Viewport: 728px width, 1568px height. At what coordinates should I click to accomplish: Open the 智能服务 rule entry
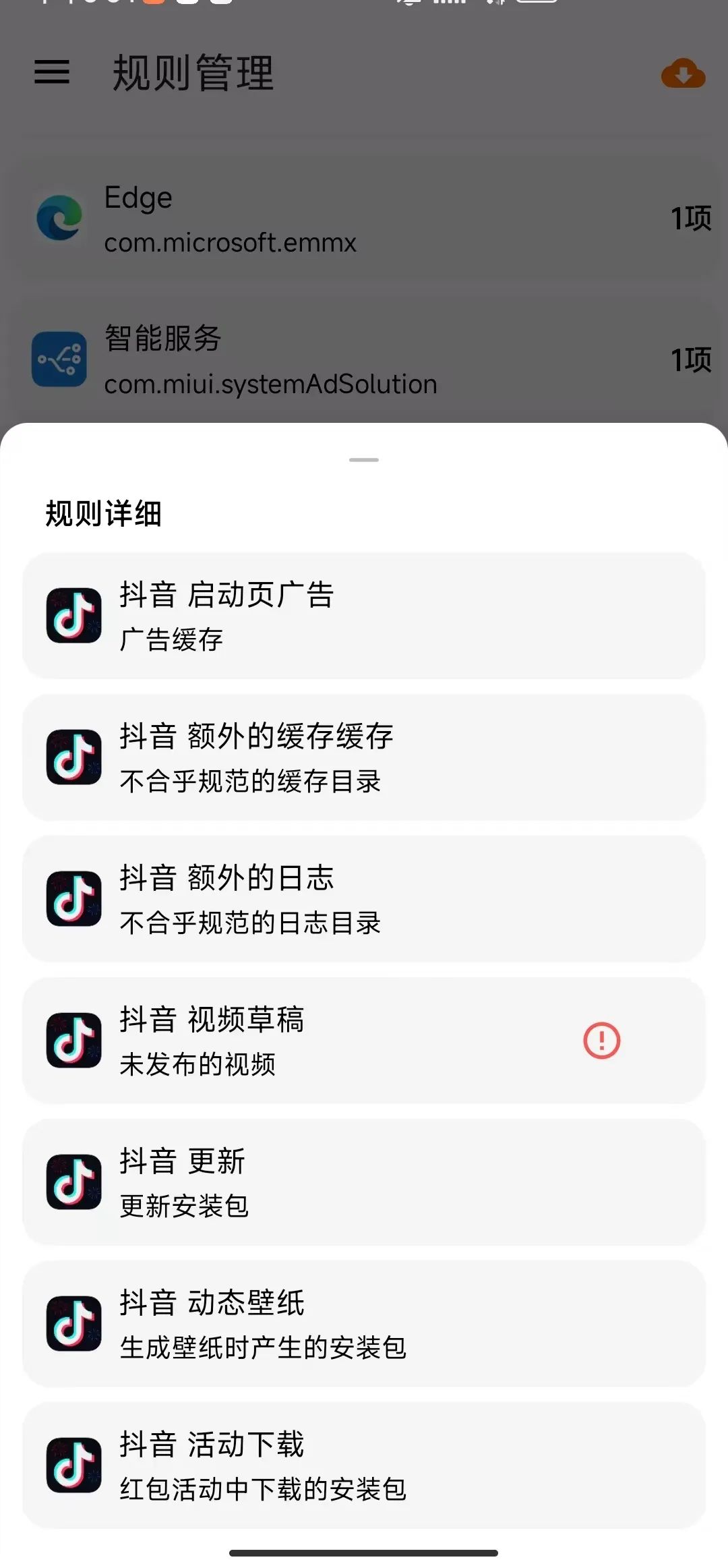pyautogui.click(x=364, y=360)
